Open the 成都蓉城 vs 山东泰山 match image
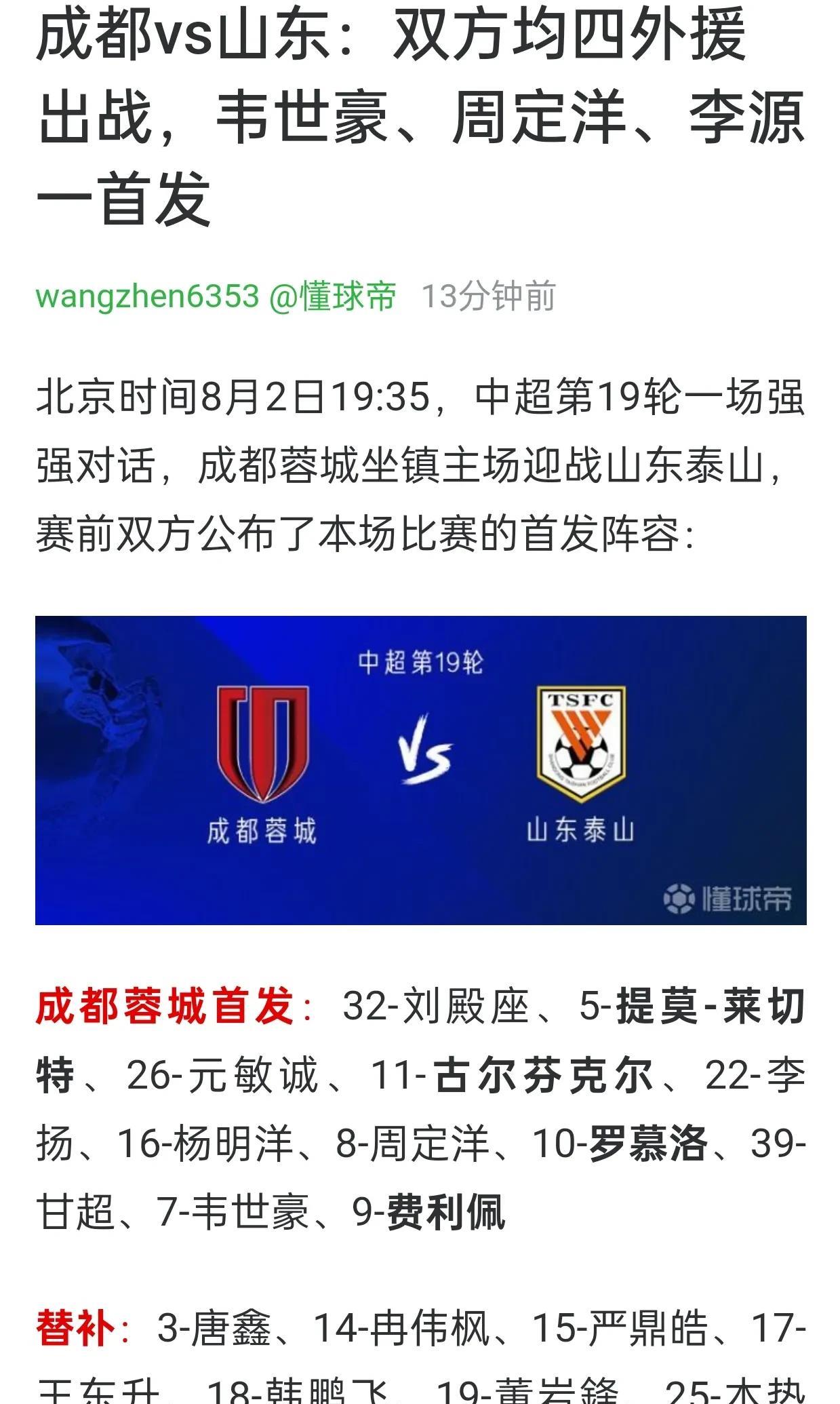The image size is (840, 1404). pyautogui.click(x=420, y=770)
